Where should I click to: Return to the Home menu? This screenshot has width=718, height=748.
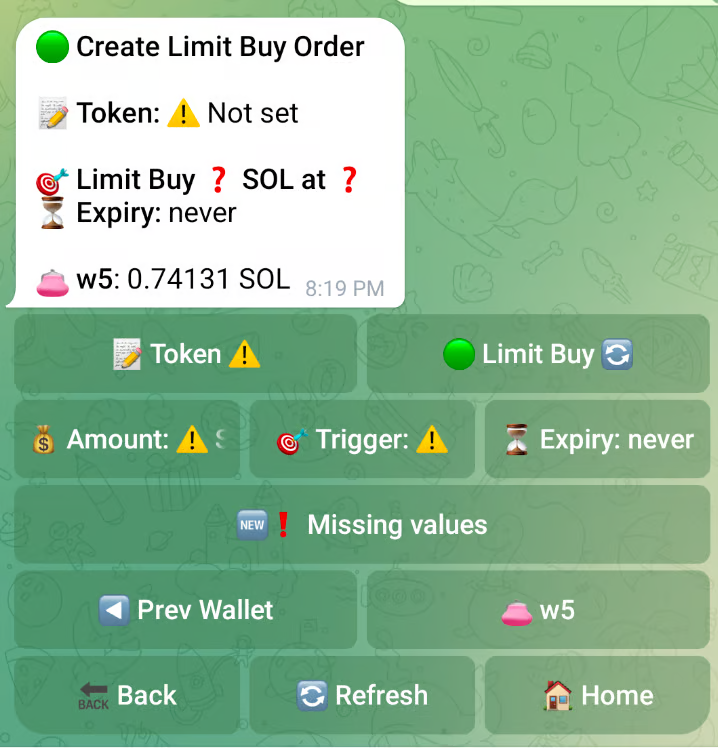(597, 695)
